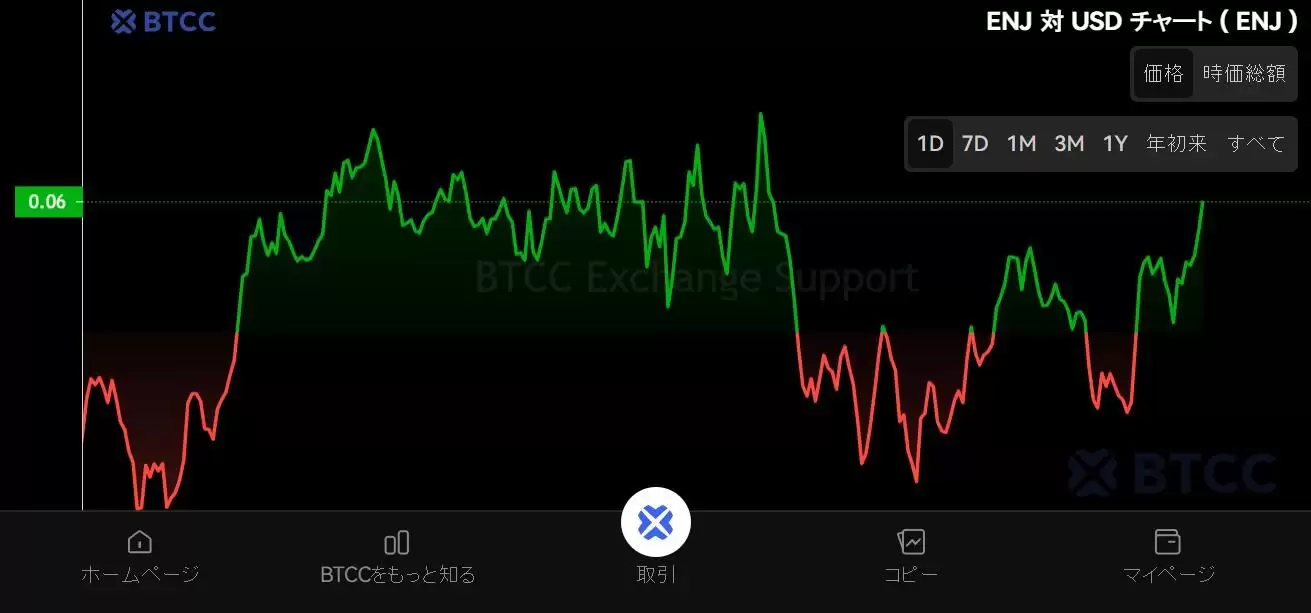Viewport: 1311px width, 613px height.
Task: Switch chart to 価格 view
Action: click(1163, 73)
